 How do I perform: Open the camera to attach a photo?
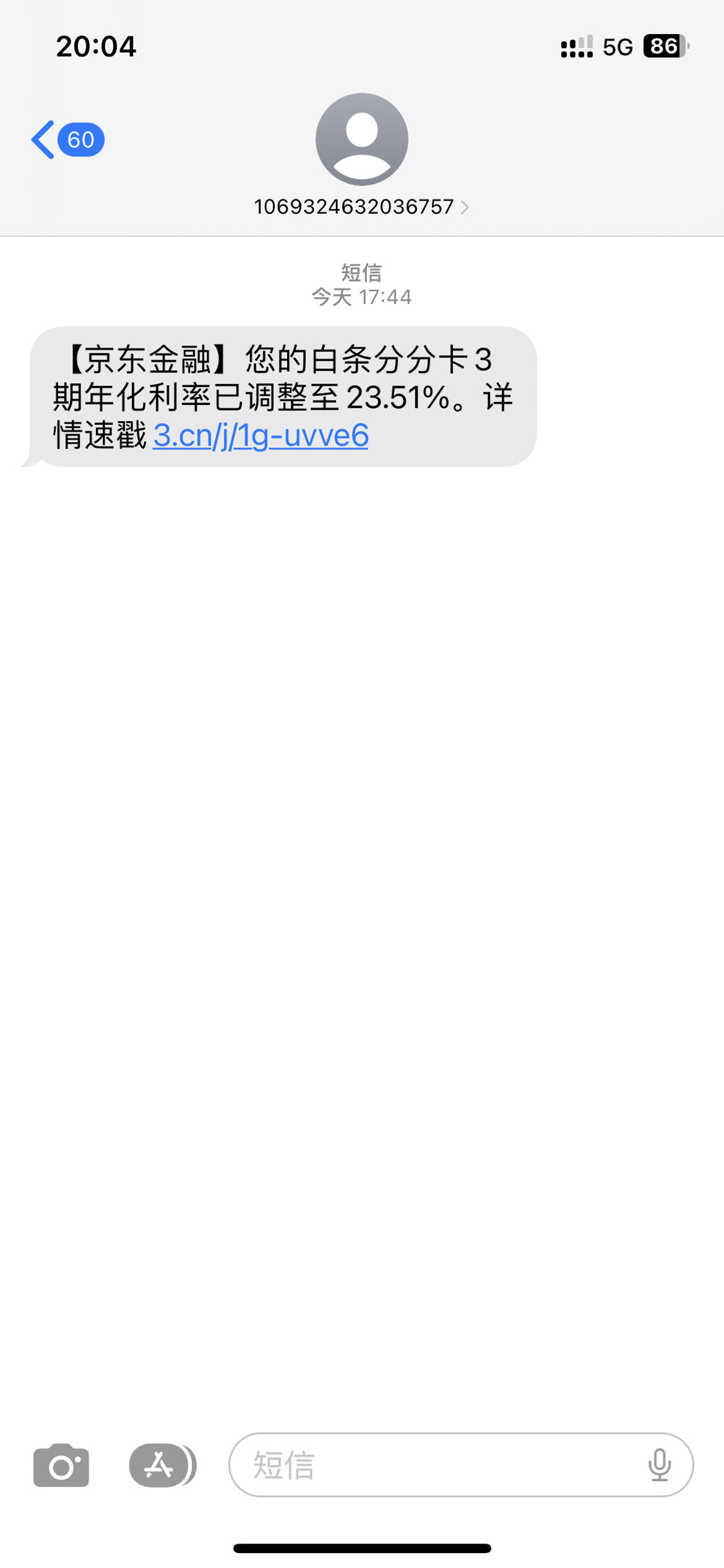point(61,1465)
